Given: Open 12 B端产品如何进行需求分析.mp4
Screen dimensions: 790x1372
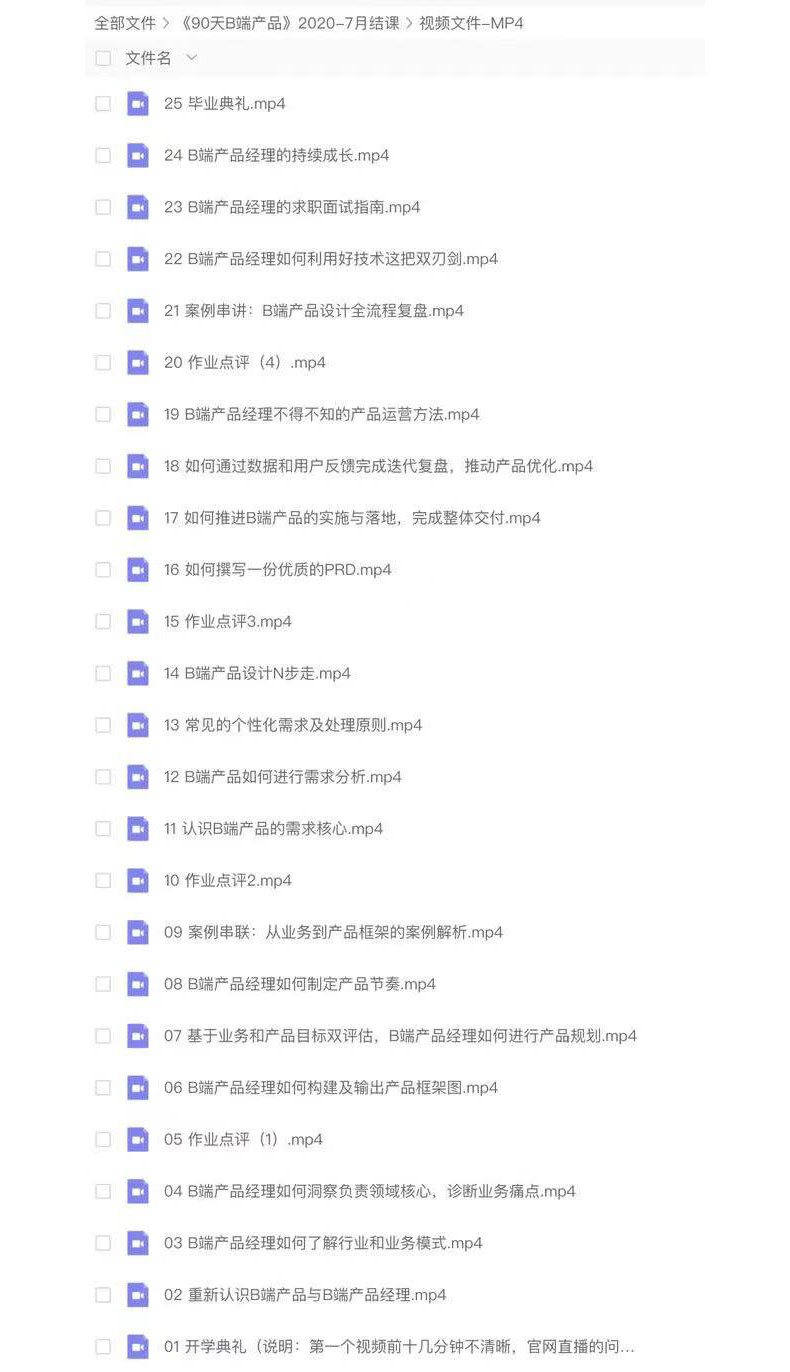Looking at the screenshot, I should click(282, 777).
